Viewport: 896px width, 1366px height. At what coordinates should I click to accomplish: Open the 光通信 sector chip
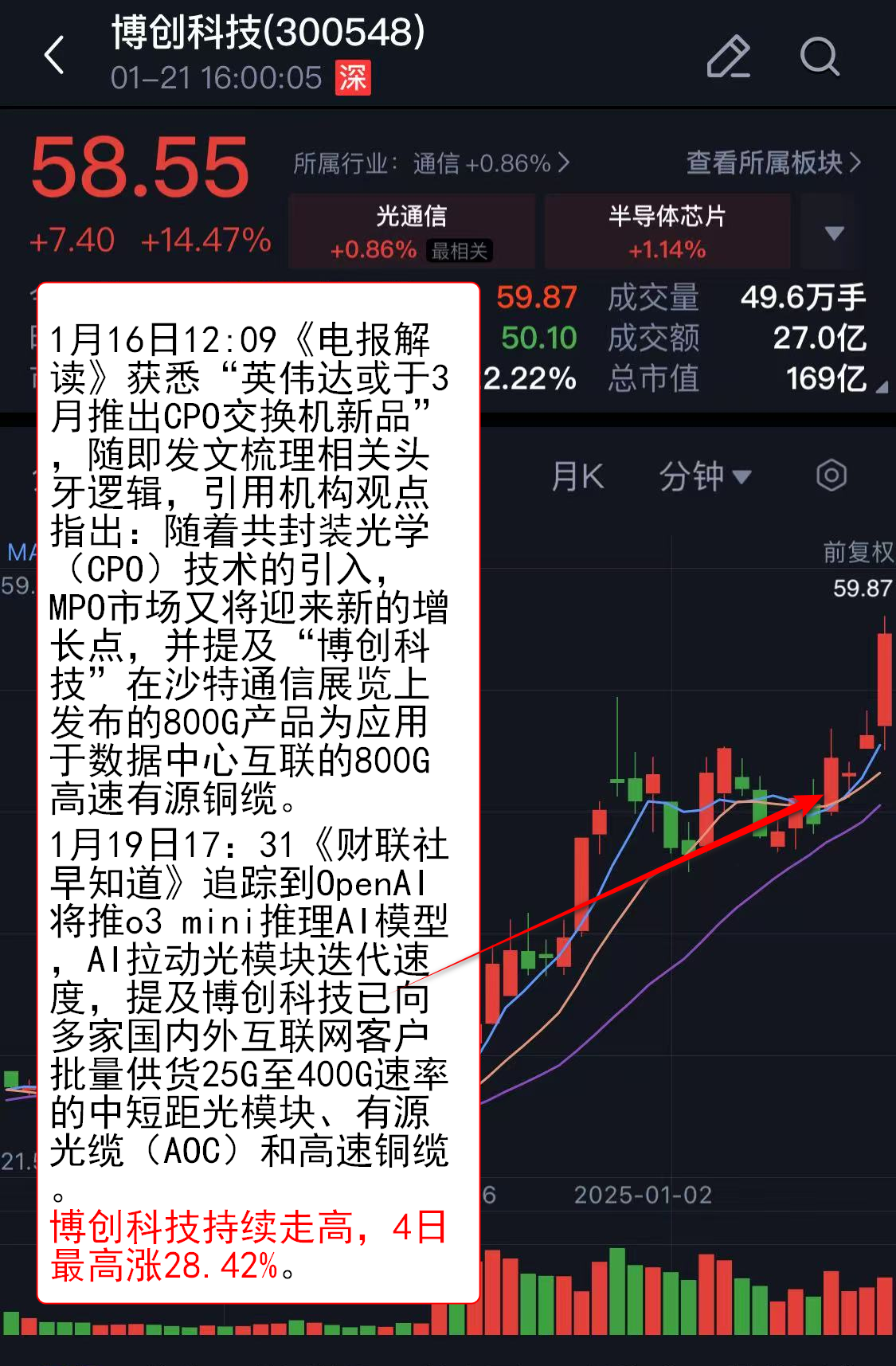pyautogui.click(x=411, y=232)
